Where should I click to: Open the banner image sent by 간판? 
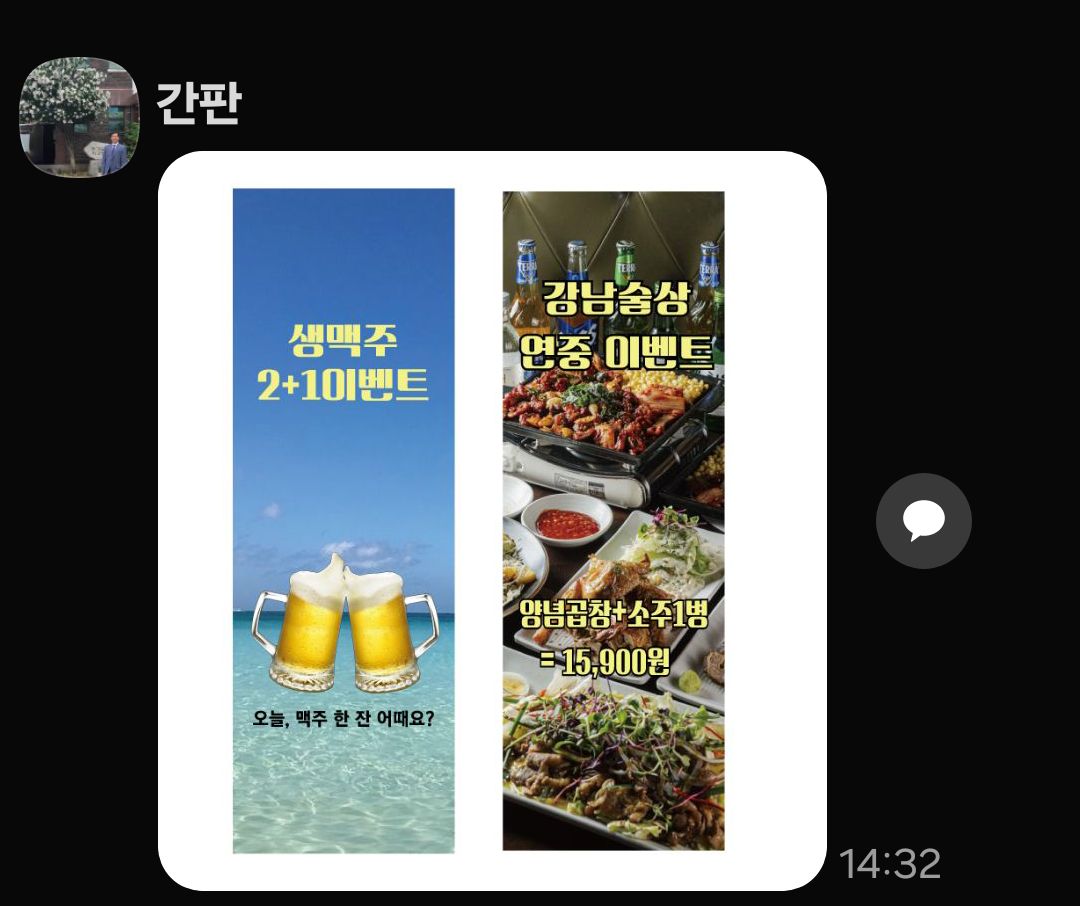pyautogui.click(x=492, y=520)
